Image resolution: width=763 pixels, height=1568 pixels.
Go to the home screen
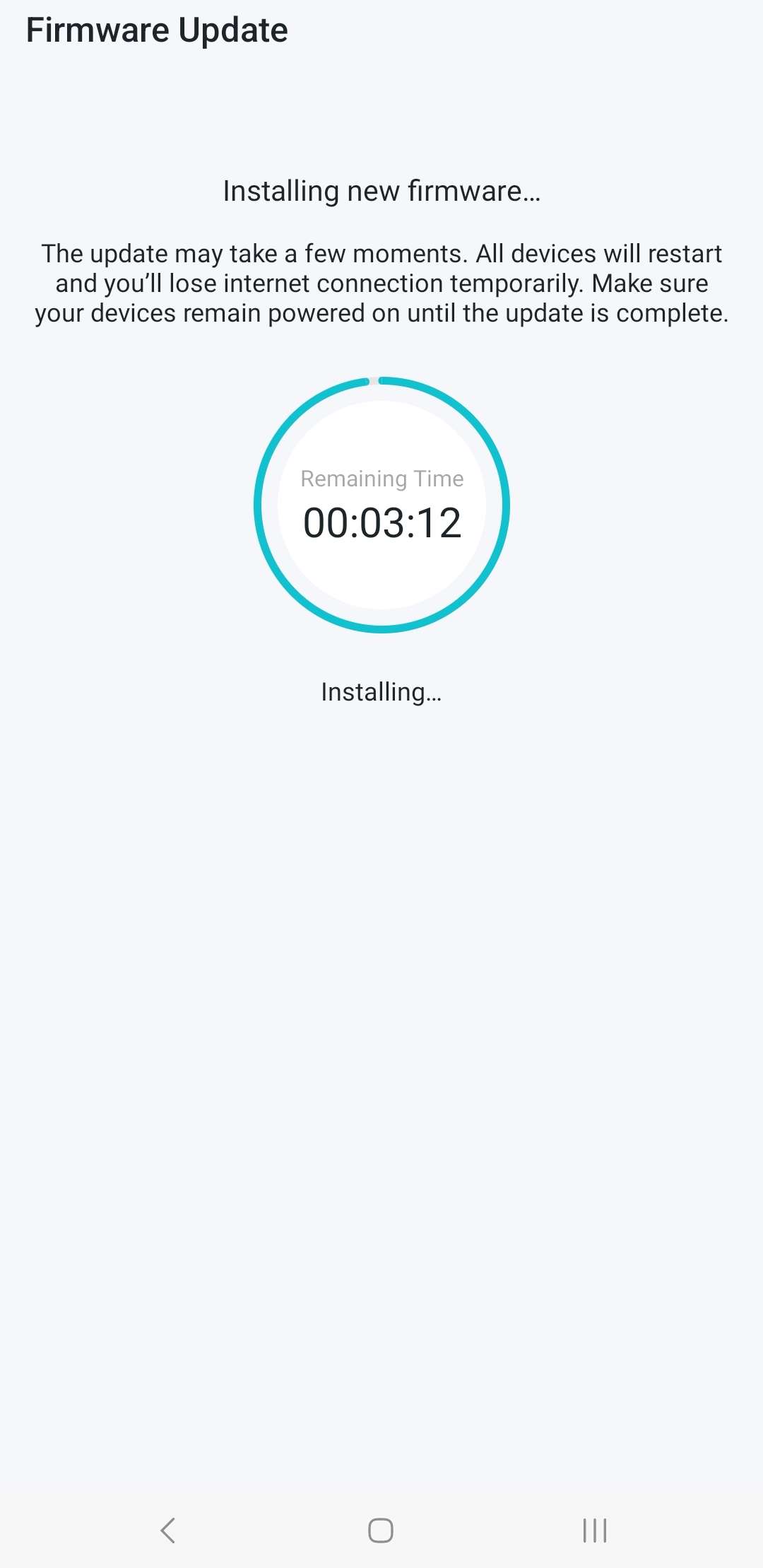[x=381, y=1531]
